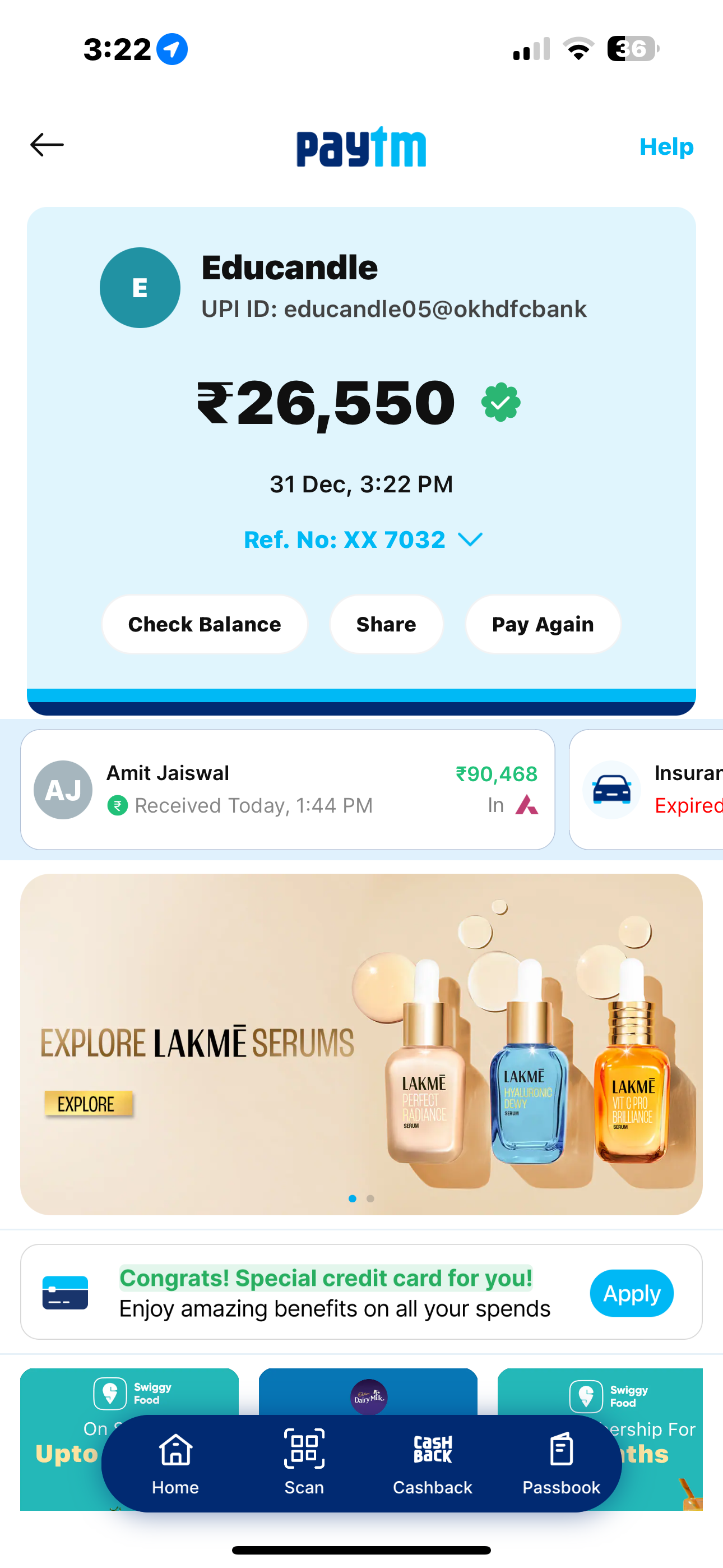Go back using the arrow icon
Image resolution: width=723 pixels, height=1568 pixels.
pos(47,145)
